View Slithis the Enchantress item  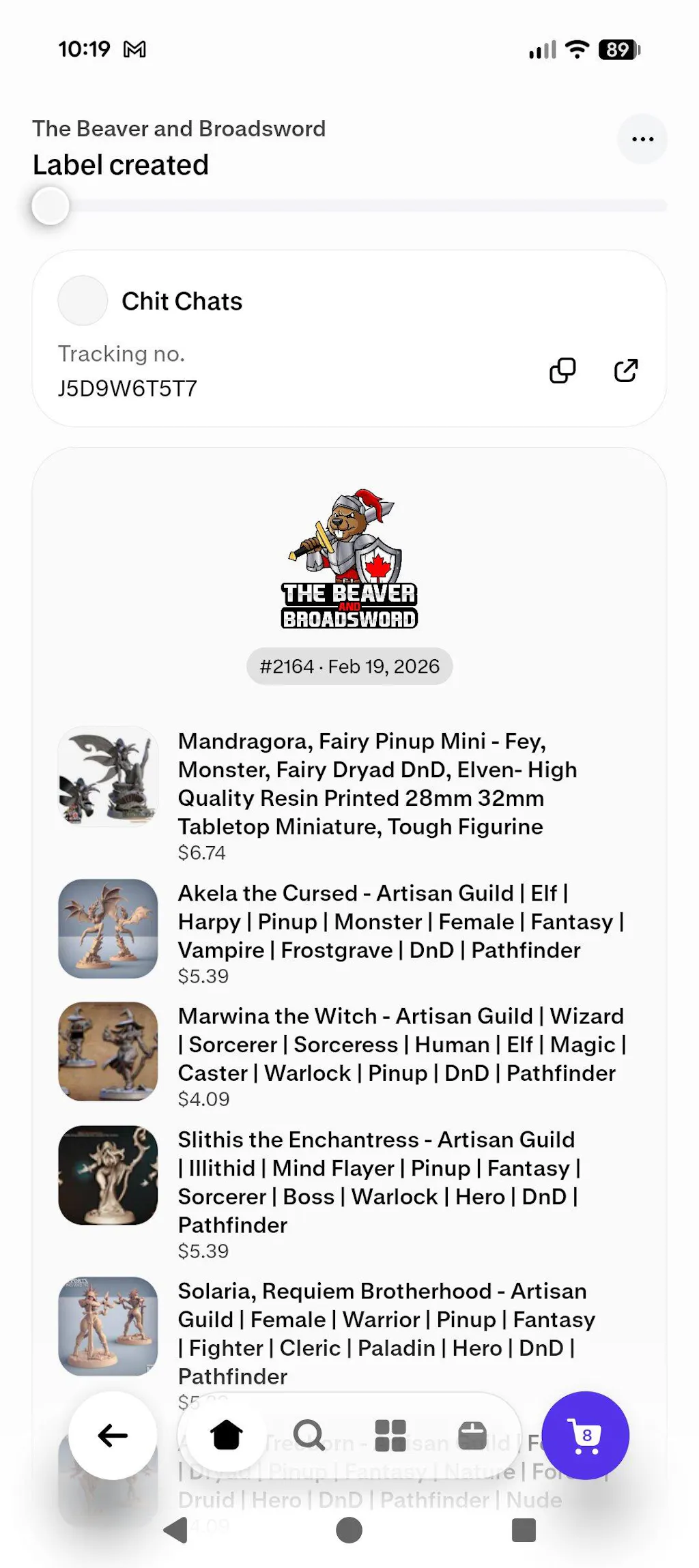pos(379,1182)
